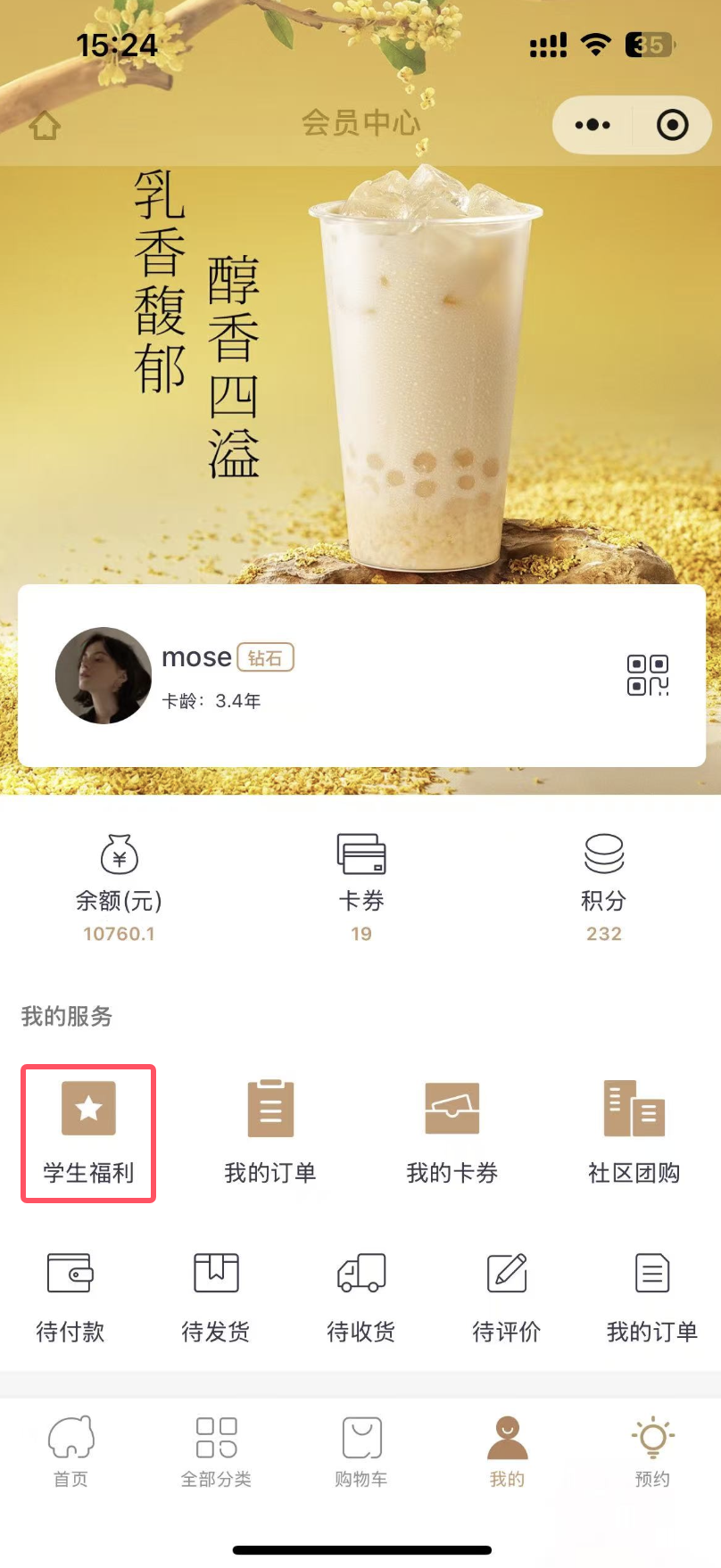The width and height of the screenshot is (721, 1568).
Task: View 待付款 orders
Action: pyautogui.click(x=70, y=1296)
